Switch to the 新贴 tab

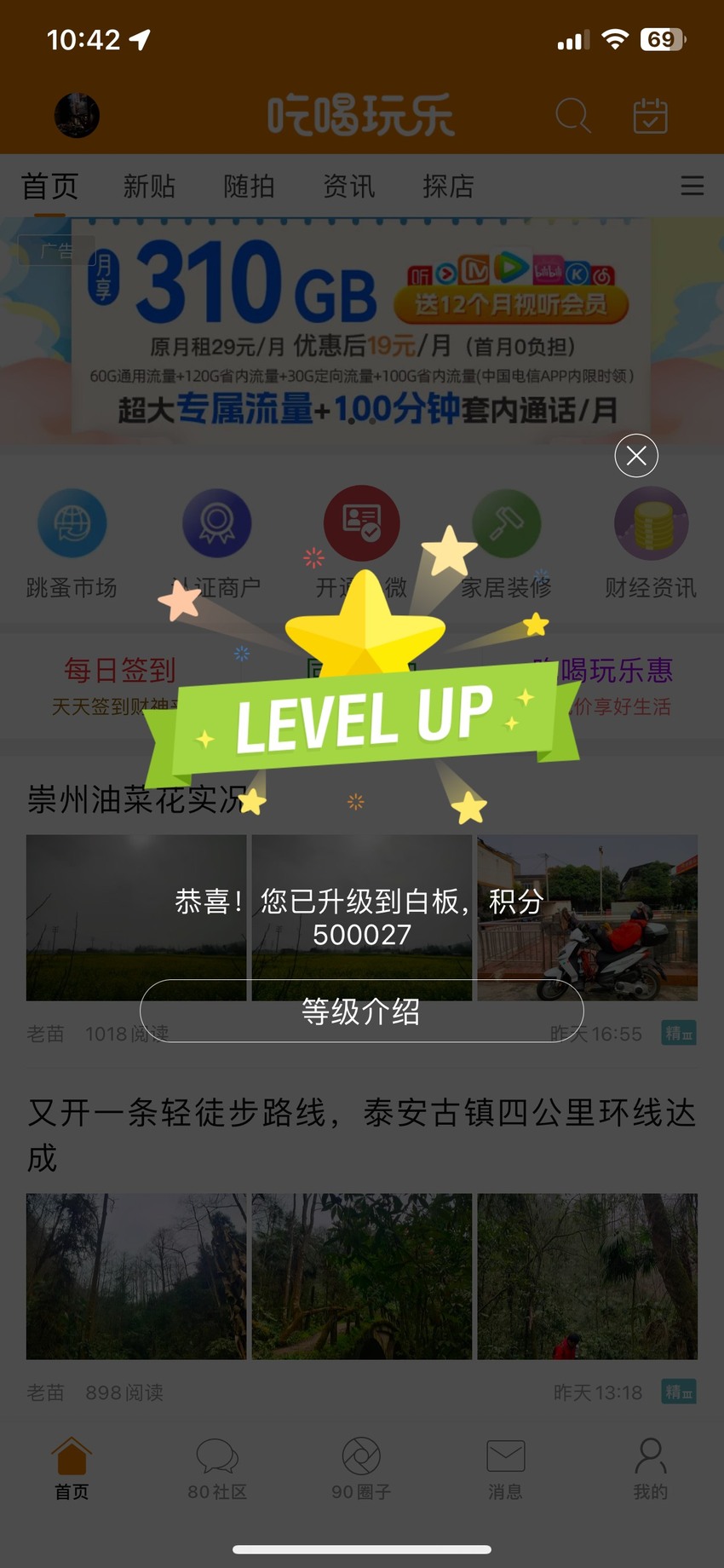[149, 186]
